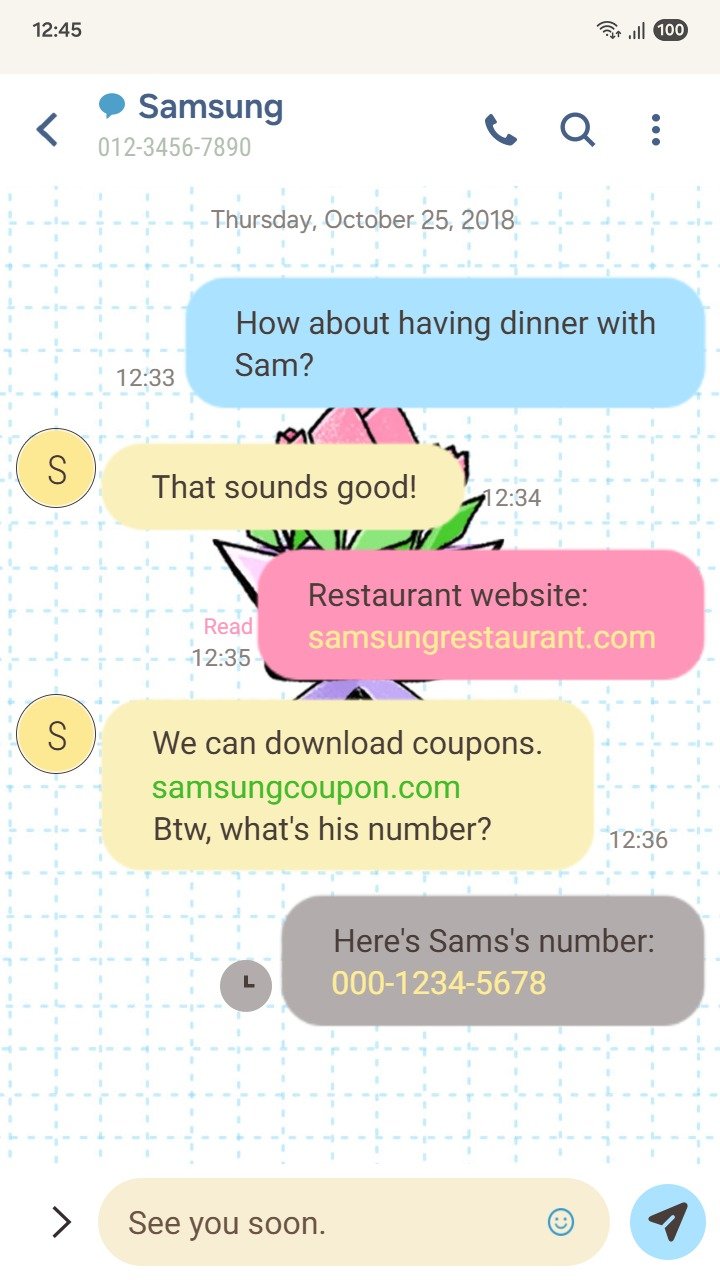Go back from the Samsung conversation
Viewport: 720px width, 1280px height.
pyautogui.click(x=47, y=130)
